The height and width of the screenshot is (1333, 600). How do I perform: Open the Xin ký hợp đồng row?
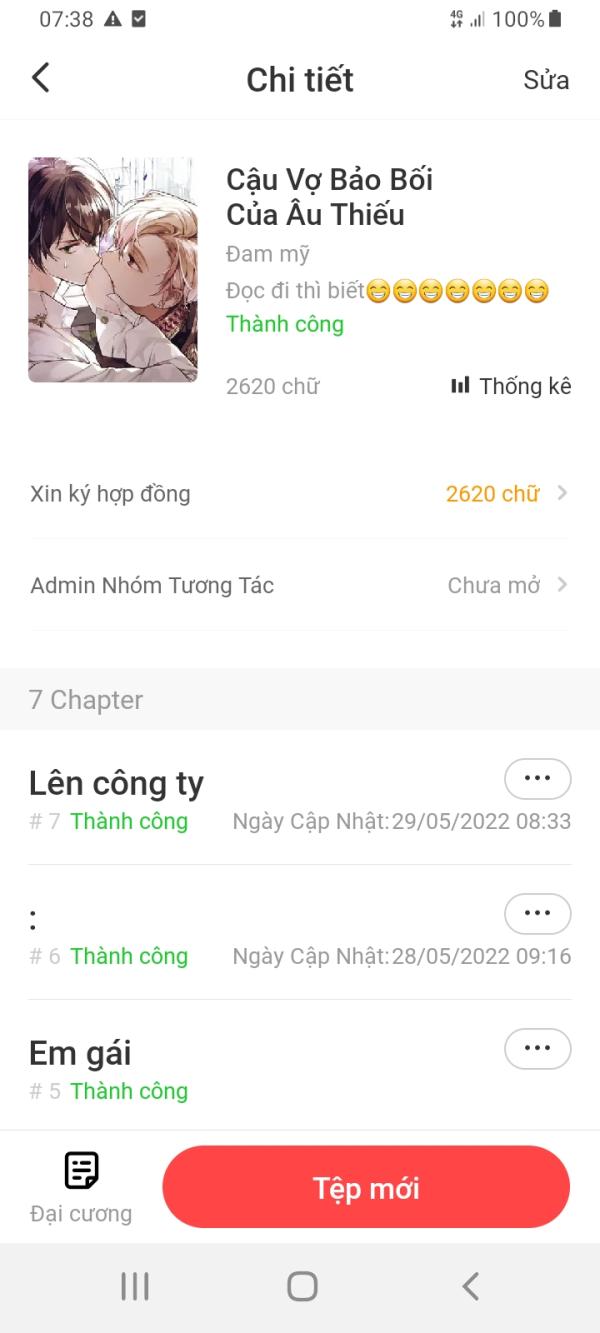coord(300,493)
